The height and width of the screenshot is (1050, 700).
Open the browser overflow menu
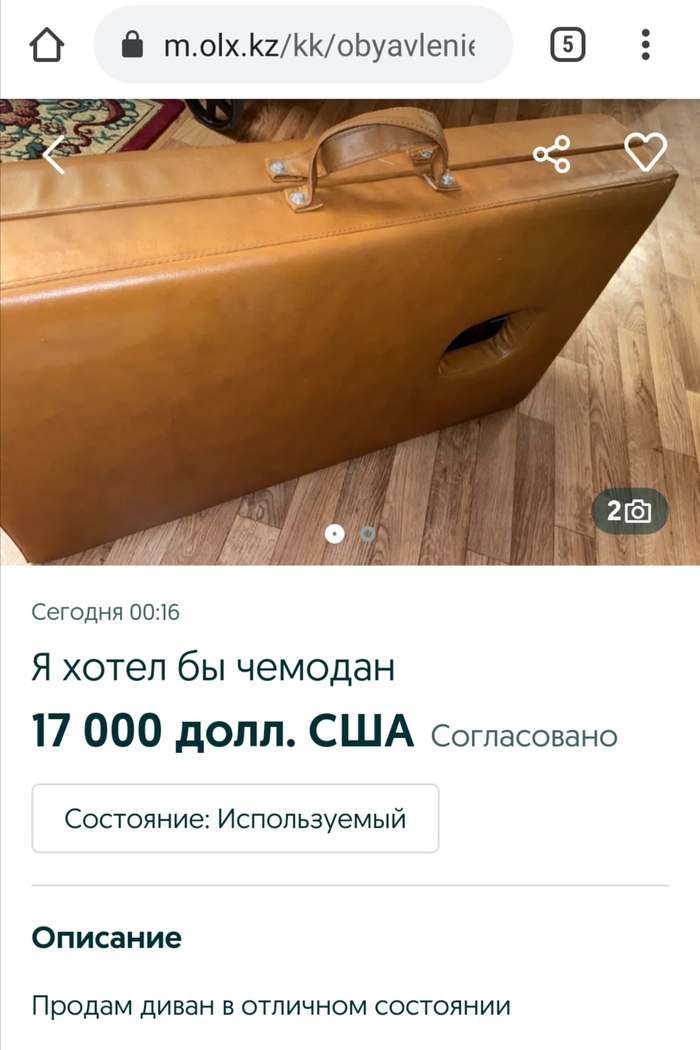click(646, 45)
